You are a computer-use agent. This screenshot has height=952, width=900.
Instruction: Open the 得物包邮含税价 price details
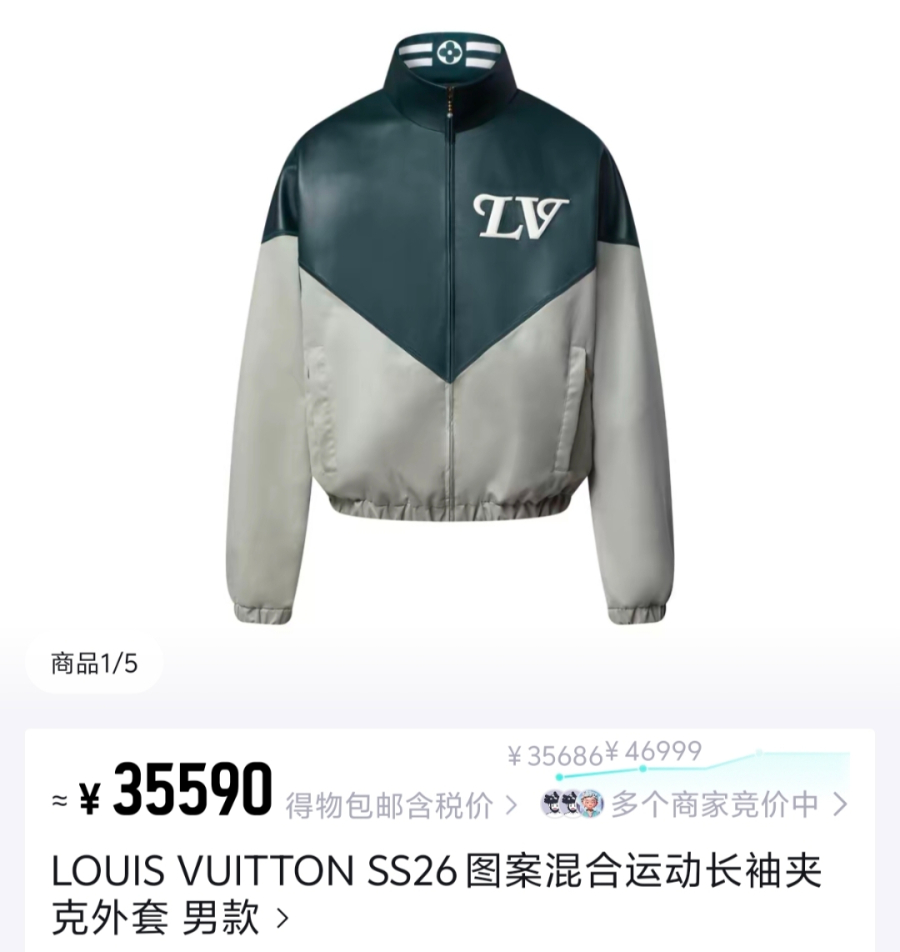click(x=400, y=805)
